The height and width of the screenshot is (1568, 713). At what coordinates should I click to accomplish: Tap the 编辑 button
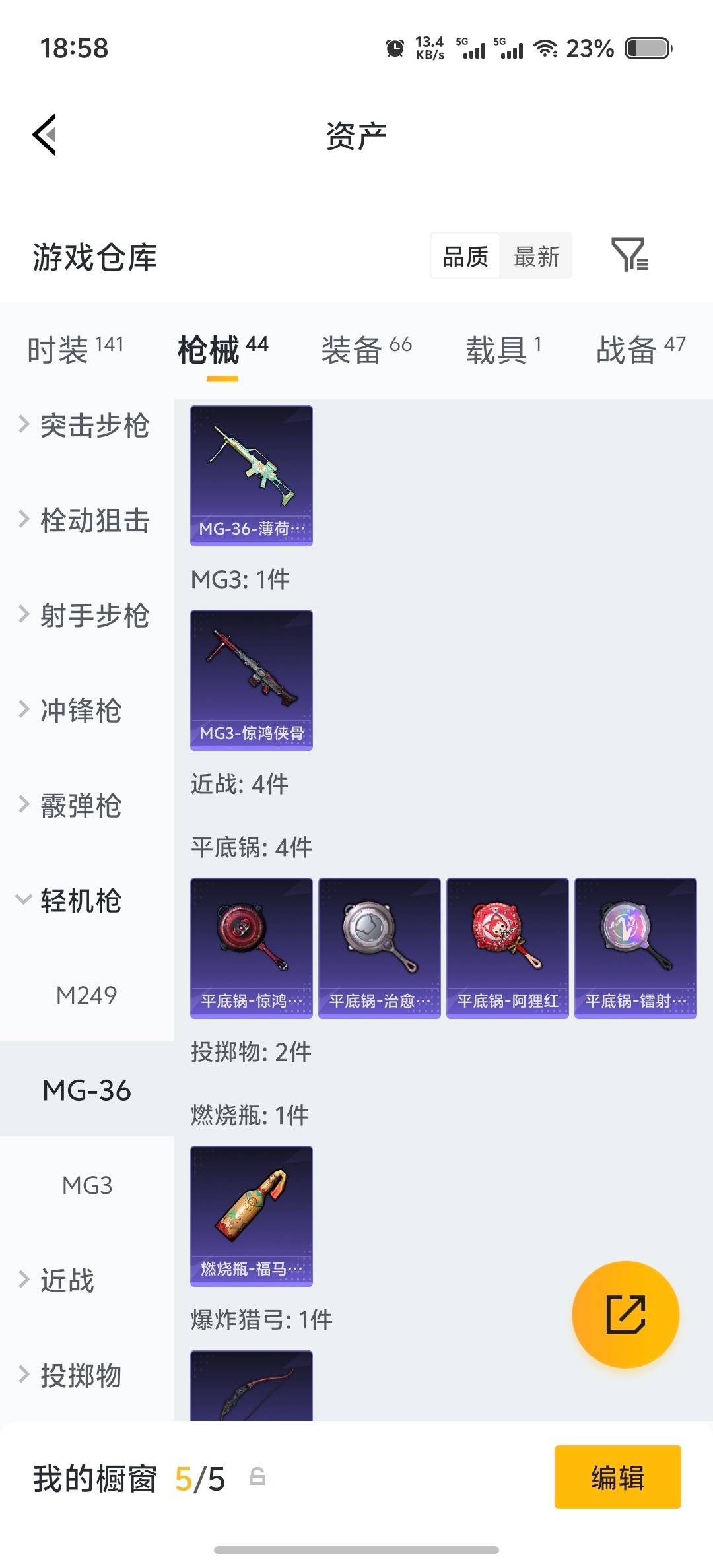coord(617,1477)
